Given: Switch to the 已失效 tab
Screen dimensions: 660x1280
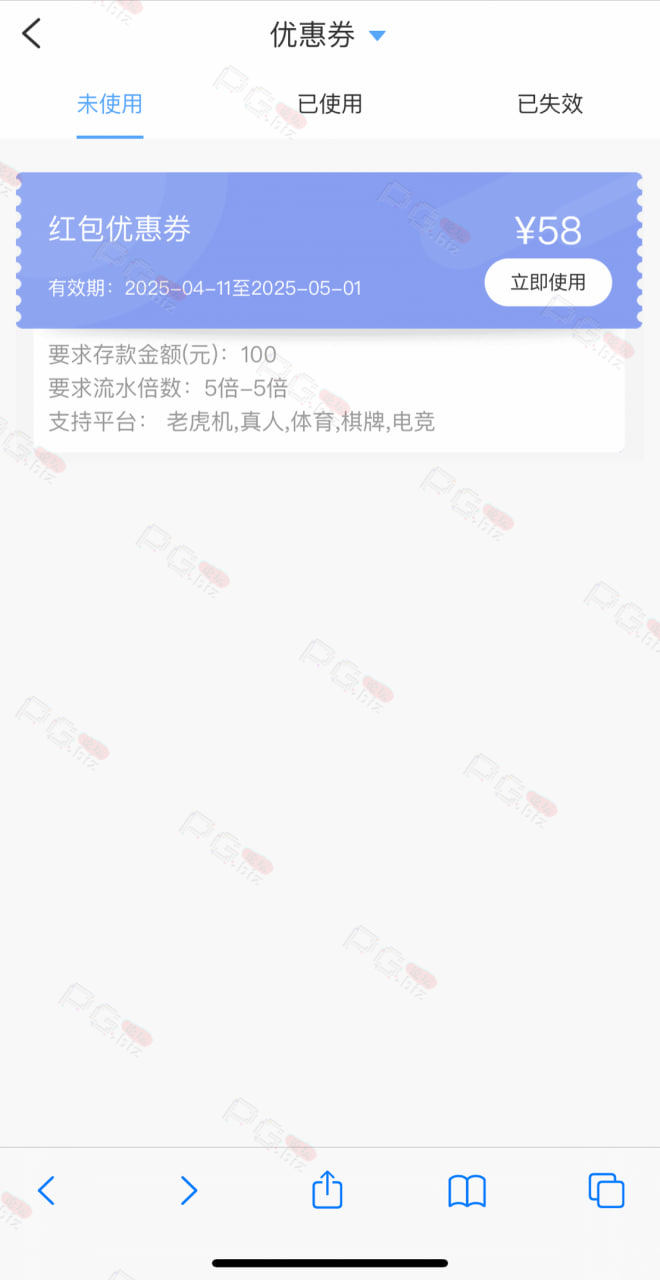Looking at the screenshot, I should pos(550,104).
